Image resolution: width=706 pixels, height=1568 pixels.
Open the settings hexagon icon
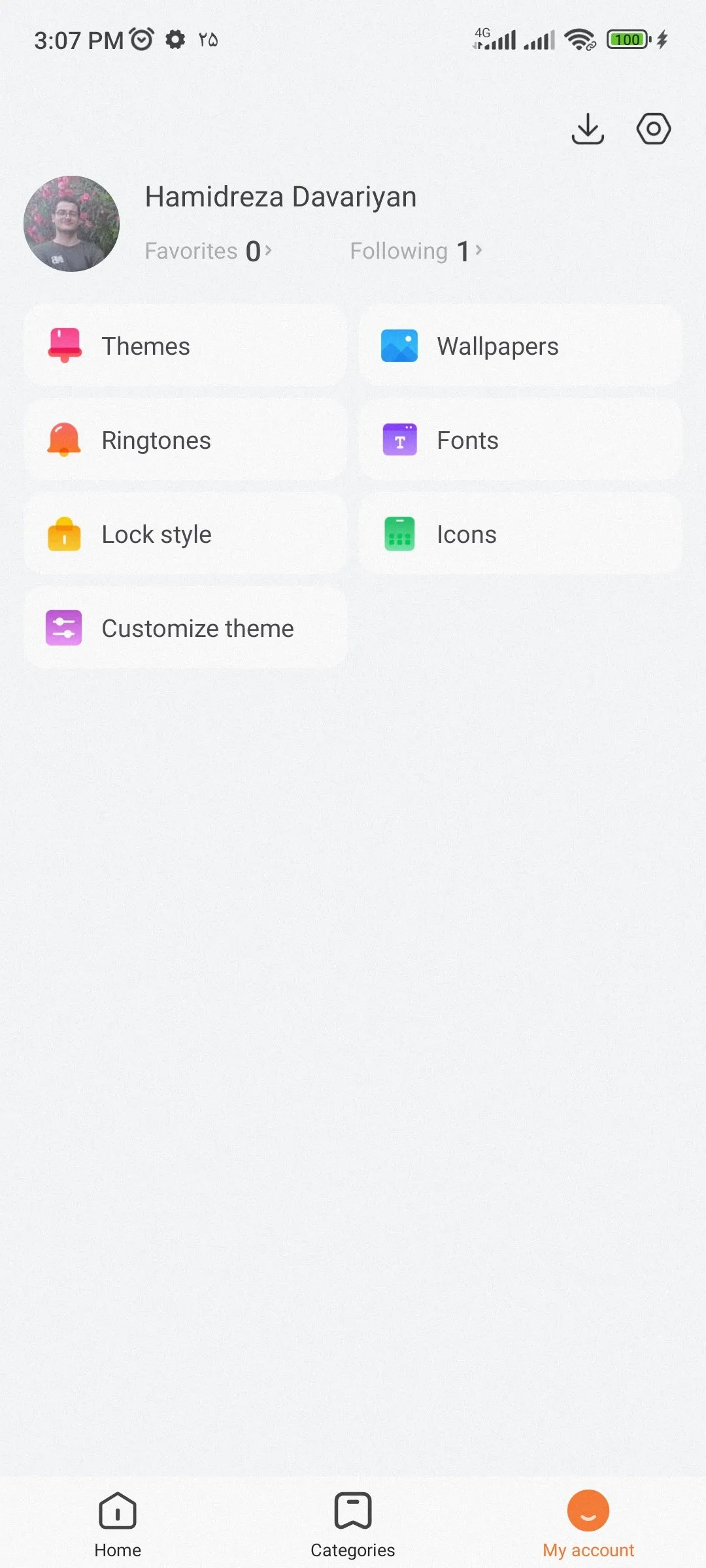pyautogui.click(x=653, y=129)
